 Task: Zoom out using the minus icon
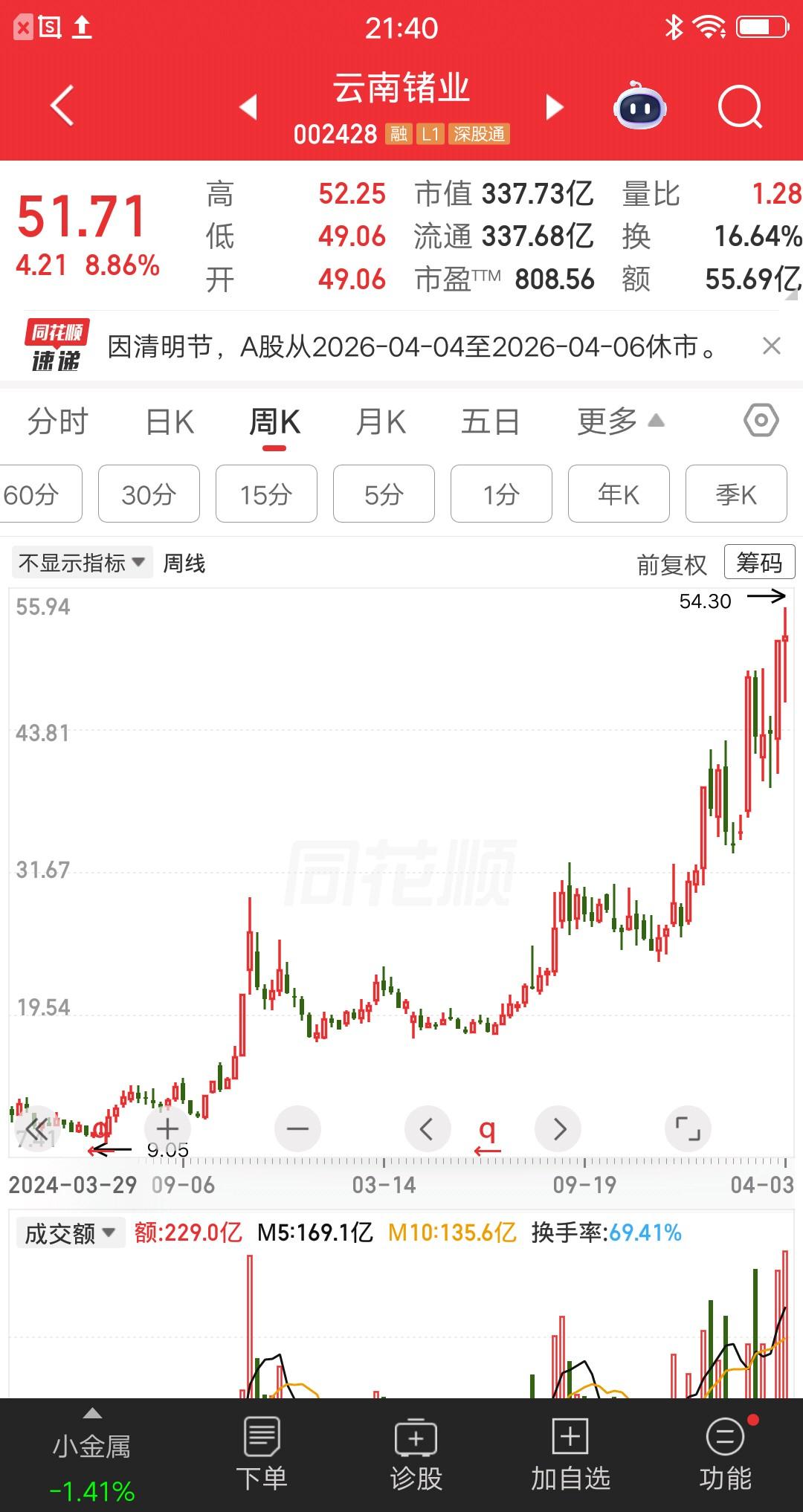(x=297, y=1128)
